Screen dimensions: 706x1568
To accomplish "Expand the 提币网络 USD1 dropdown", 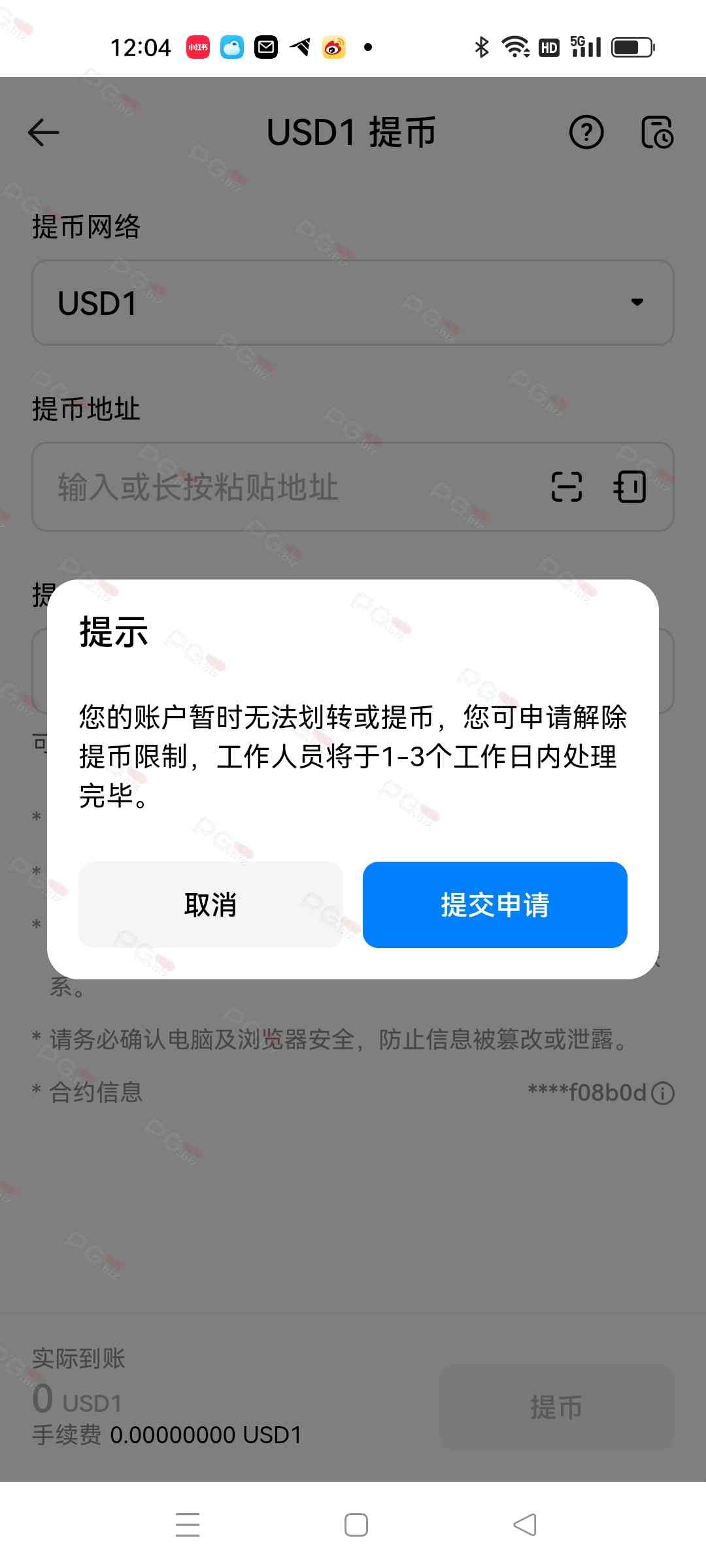I will pos(352,302).
